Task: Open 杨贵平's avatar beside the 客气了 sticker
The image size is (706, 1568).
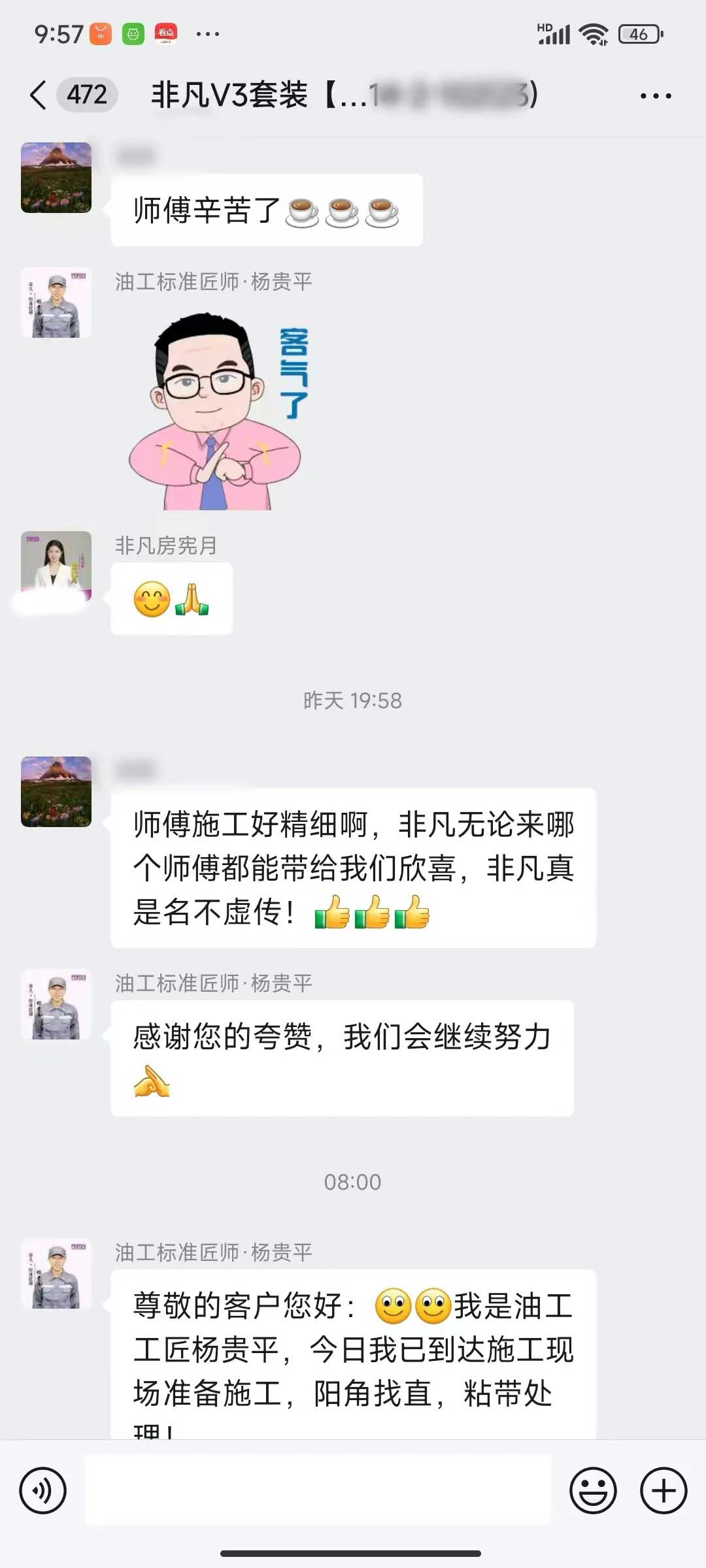Action: click(56, 302)
